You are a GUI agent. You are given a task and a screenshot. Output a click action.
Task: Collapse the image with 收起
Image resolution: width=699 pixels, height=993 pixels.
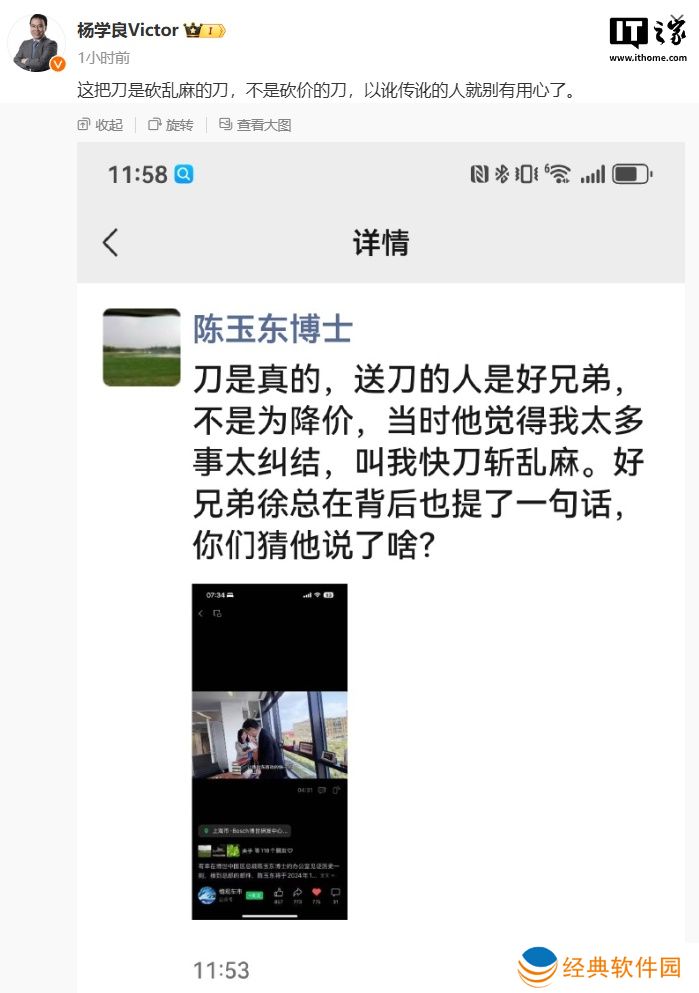point(100,125)
